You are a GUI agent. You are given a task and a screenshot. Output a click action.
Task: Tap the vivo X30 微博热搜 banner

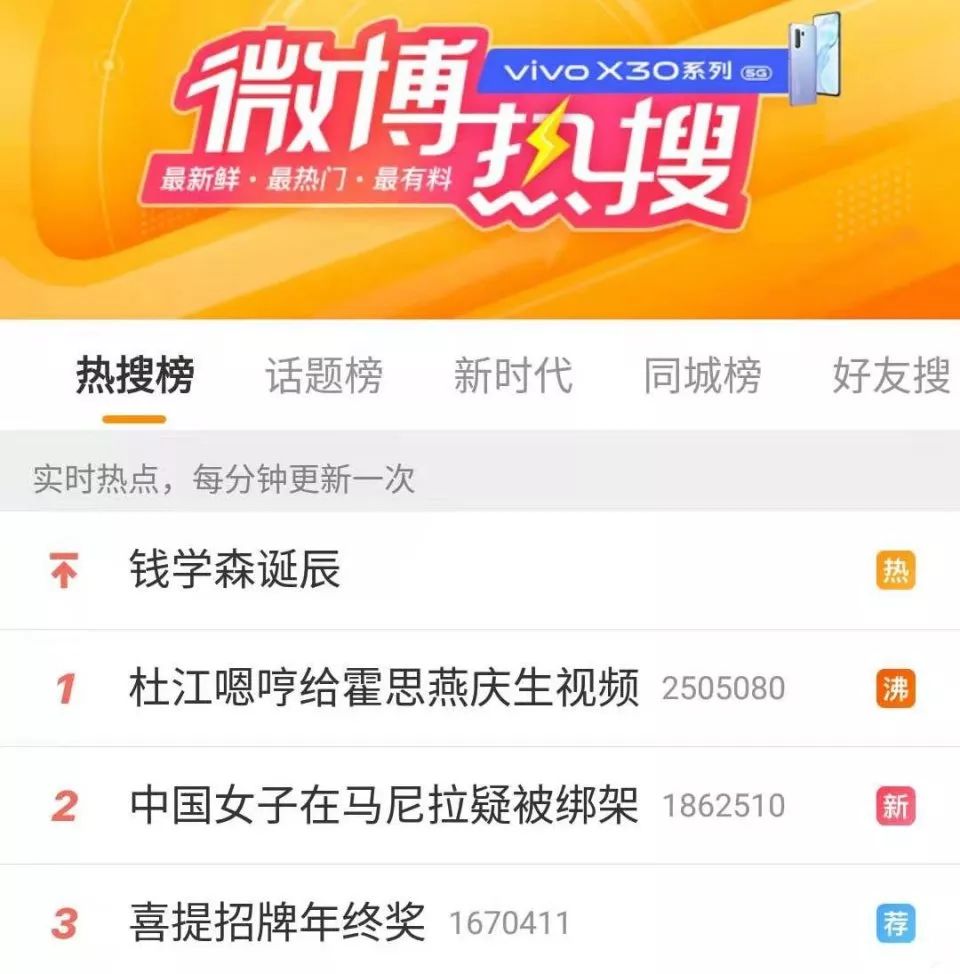(480, 150)
